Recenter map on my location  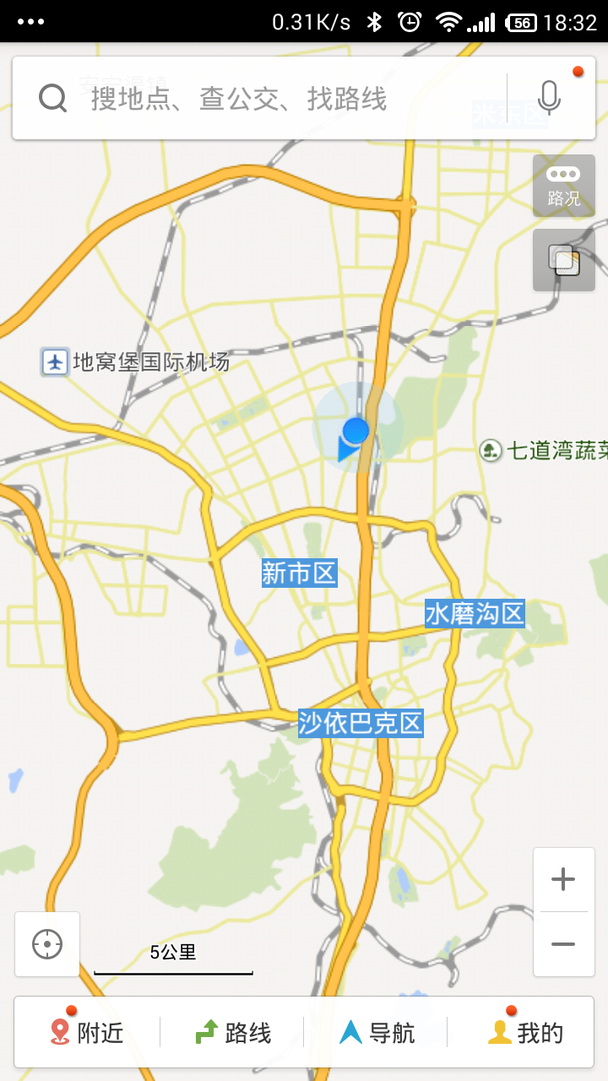[47, 944]
